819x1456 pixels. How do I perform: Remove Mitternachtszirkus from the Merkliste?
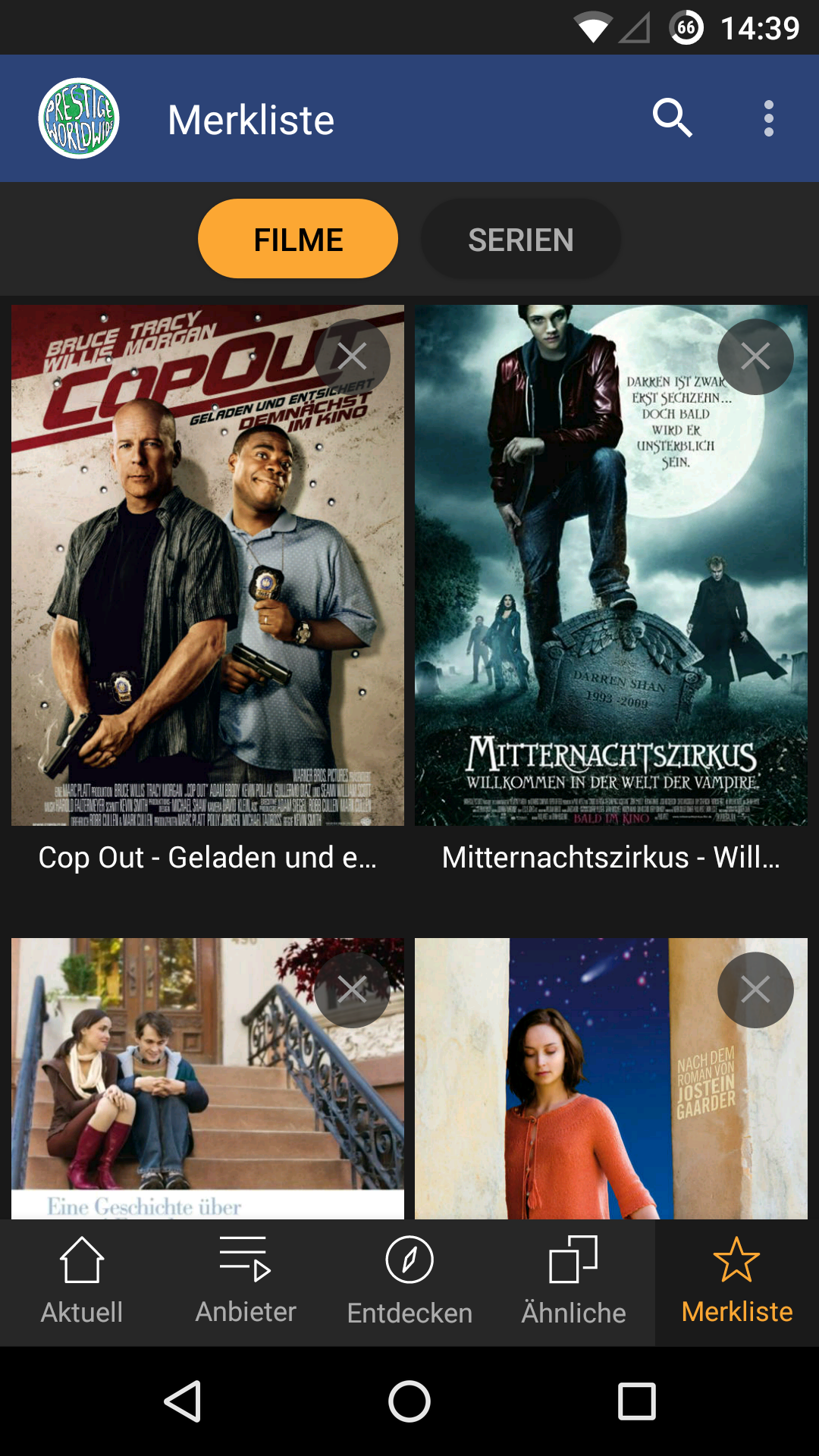pos(756,356)
